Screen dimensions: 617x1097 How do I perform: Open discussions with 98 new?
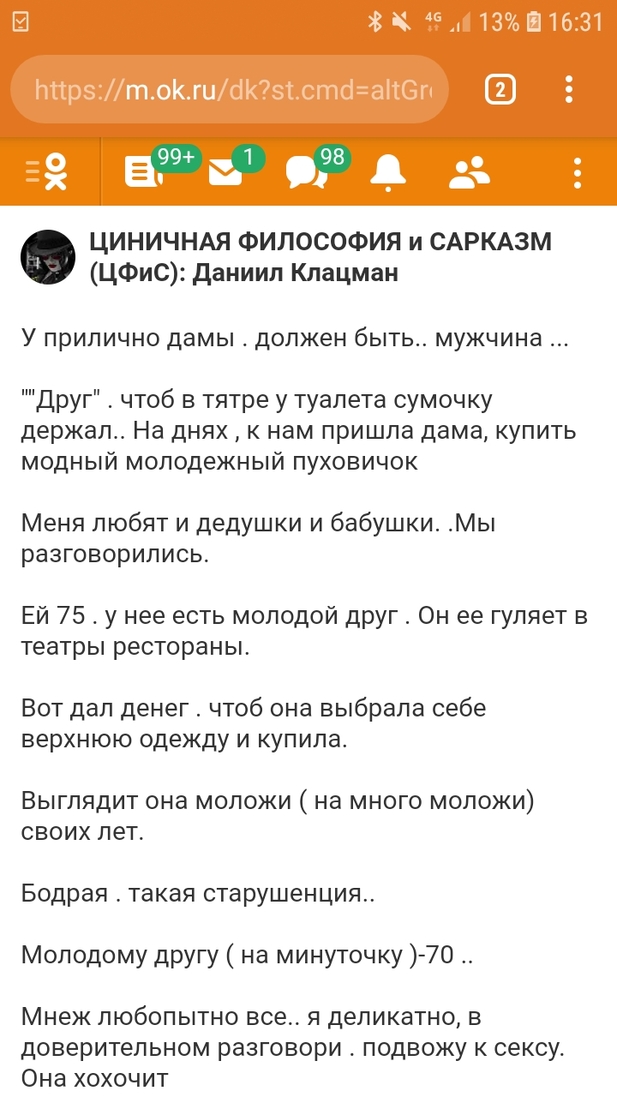pyautogui.click(x=306, y=172)
